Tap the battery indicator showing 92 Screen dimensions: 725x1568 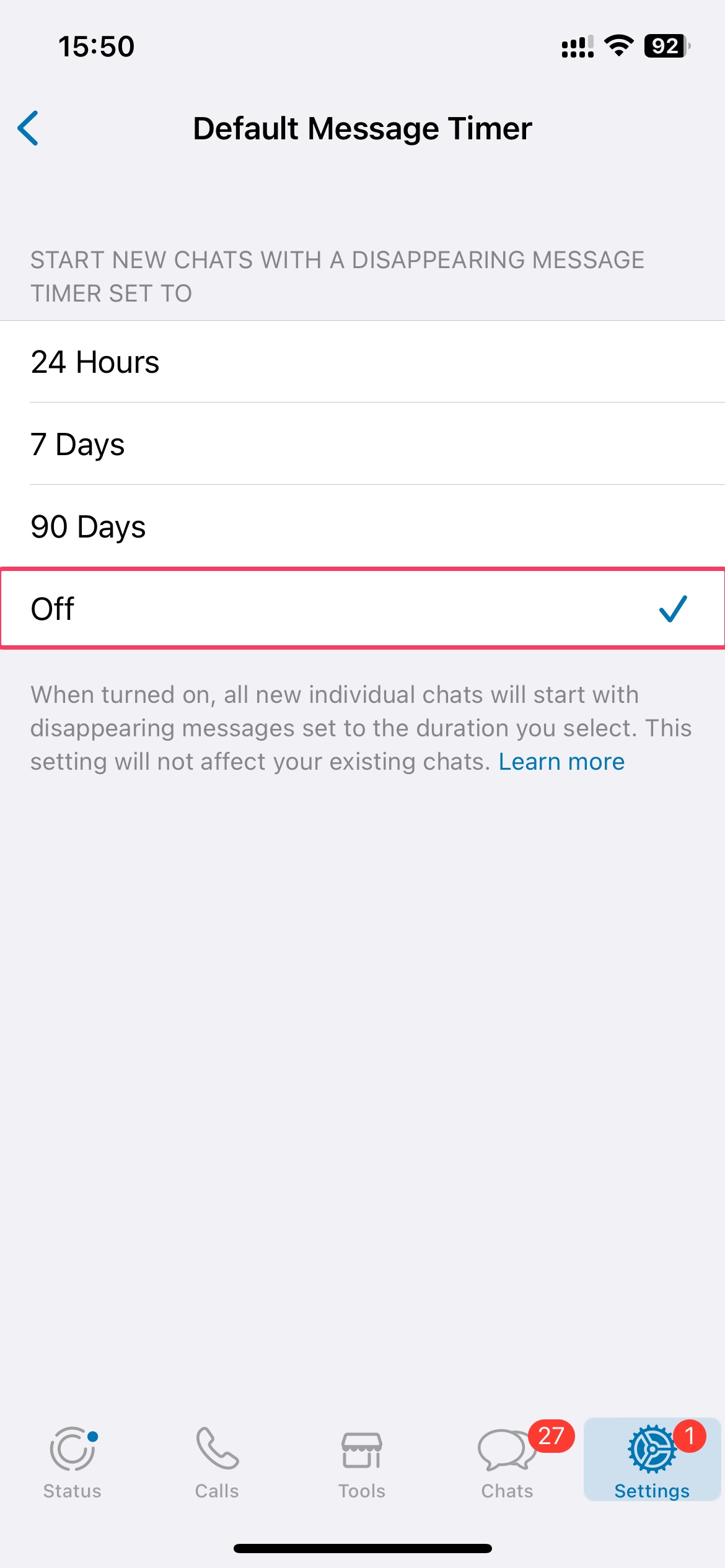click(665, 46)
